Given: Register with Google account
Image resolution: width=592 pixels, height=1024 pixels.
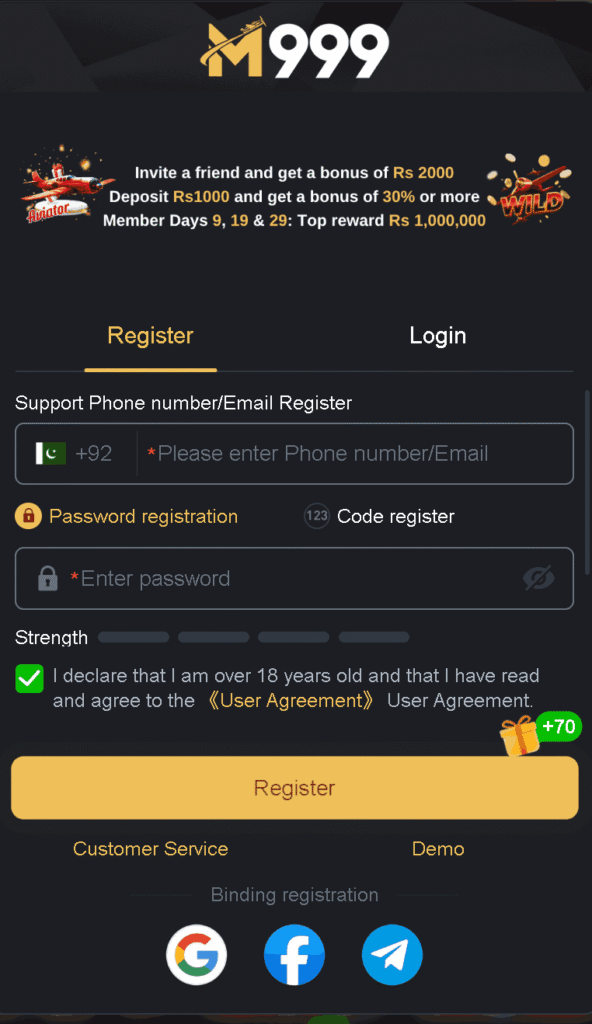Looking at the screenshot, I should click(197, 955).
